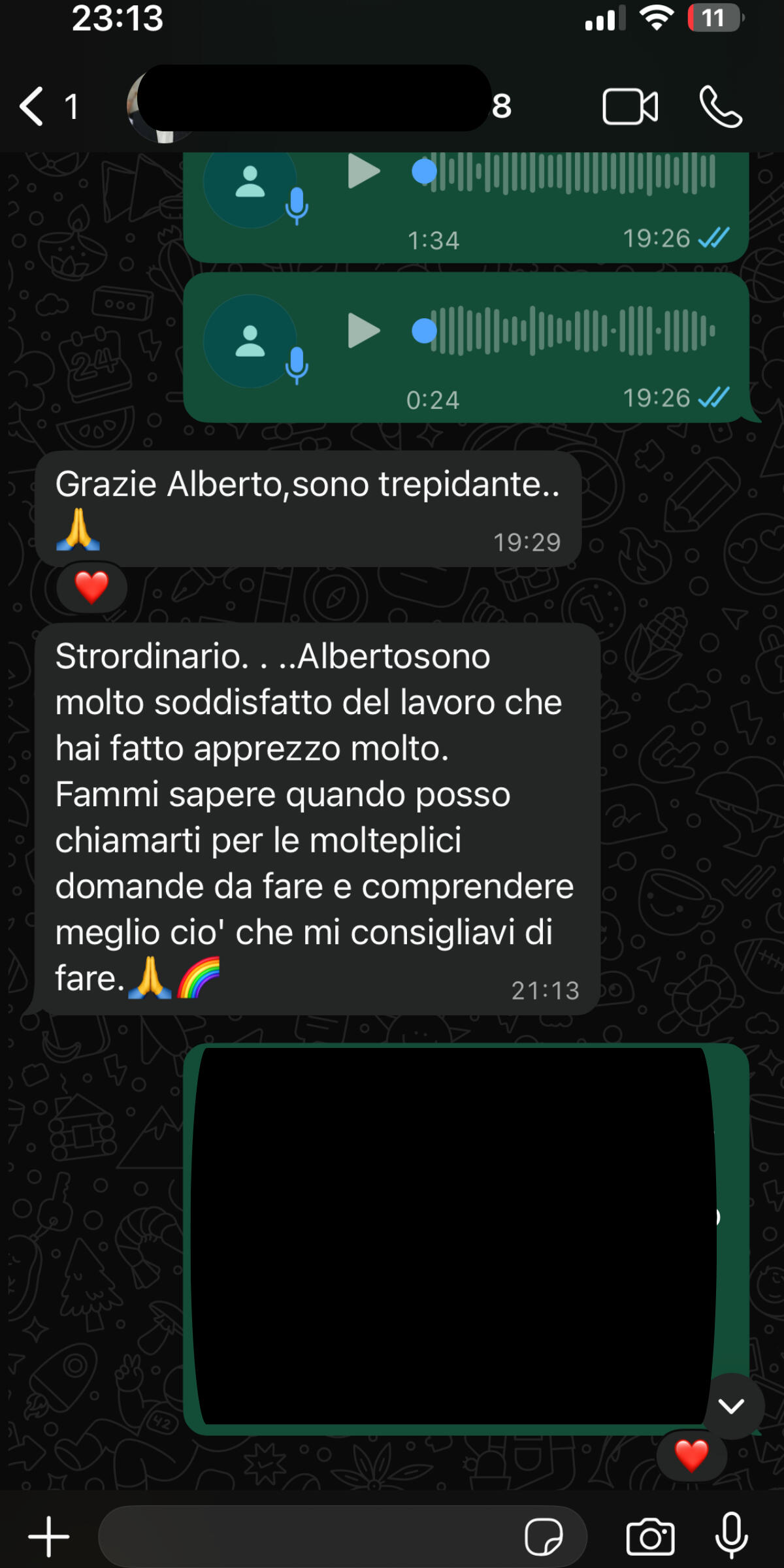Play the 1:34 voice message
The height and width of the screenshot is (1568, 784).
(364, 171)
